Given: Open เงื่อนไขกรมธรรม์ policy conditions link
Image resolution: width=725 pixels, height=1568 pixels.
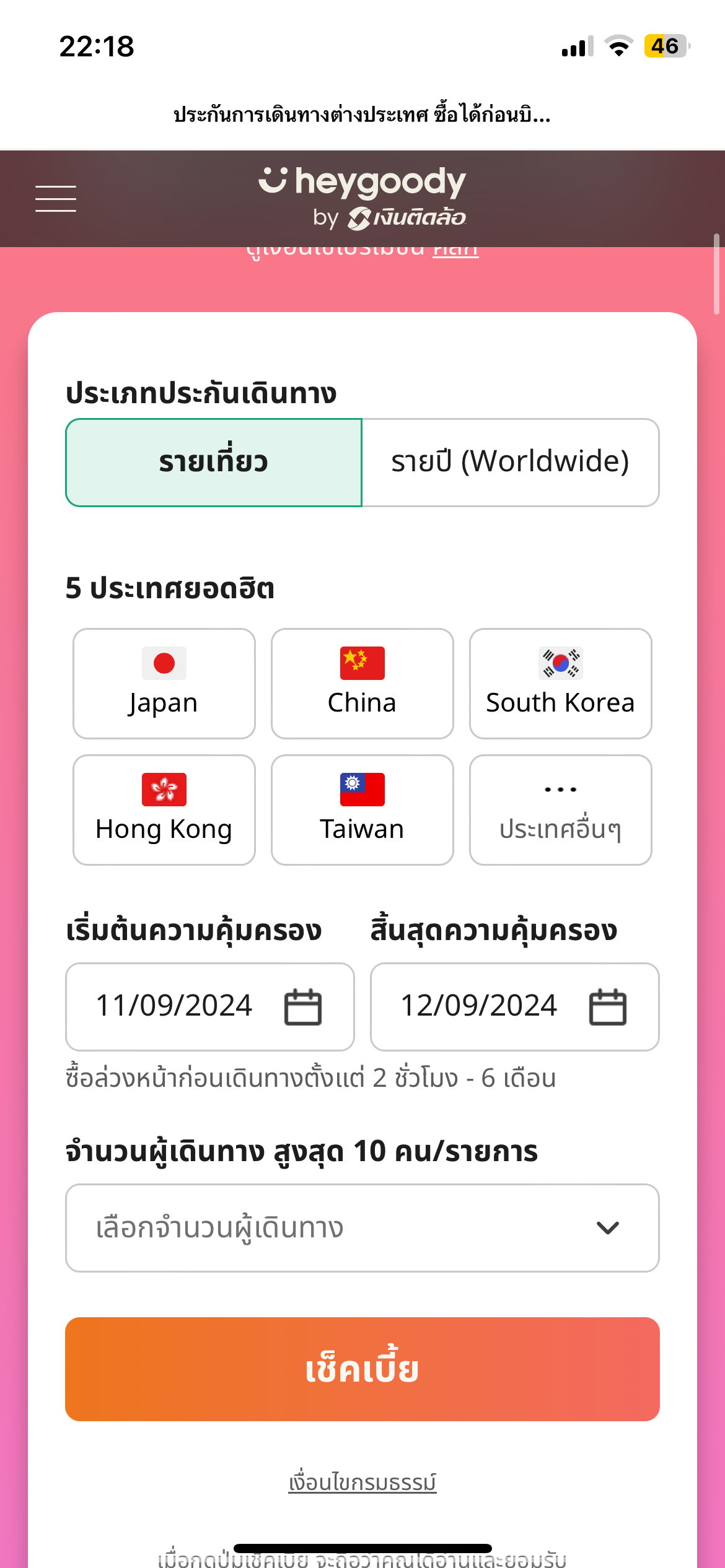Looking at the screenshot, I should [362, 1483].
